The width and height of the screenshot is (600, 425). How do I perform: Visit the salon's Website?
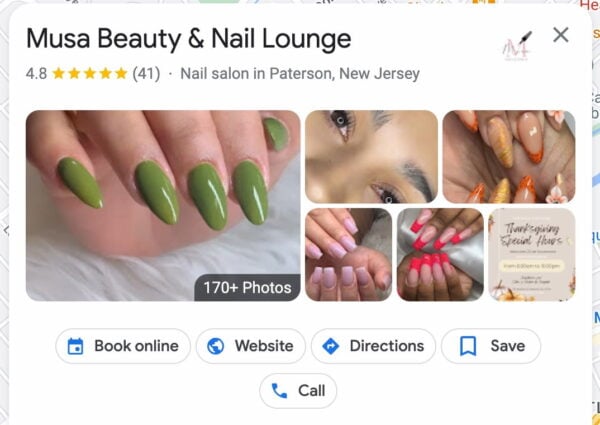pos(250,346)
